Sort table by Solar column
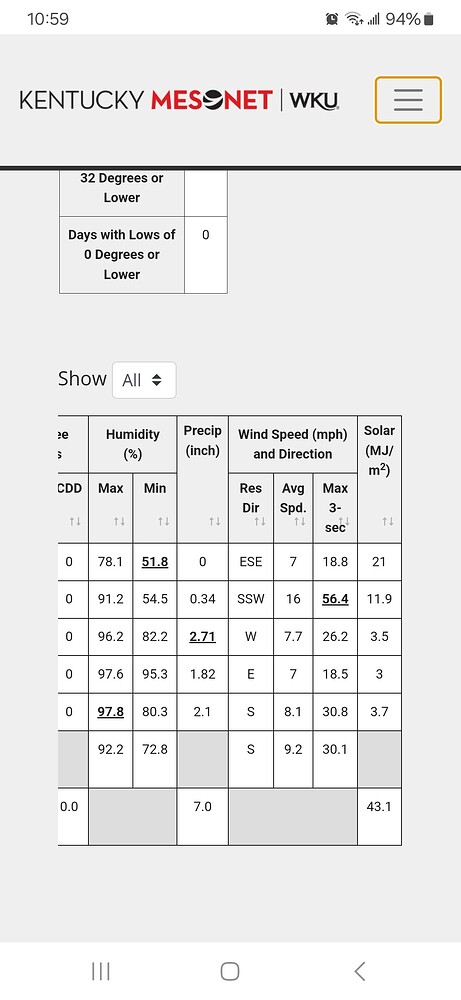 pos(379,480)
